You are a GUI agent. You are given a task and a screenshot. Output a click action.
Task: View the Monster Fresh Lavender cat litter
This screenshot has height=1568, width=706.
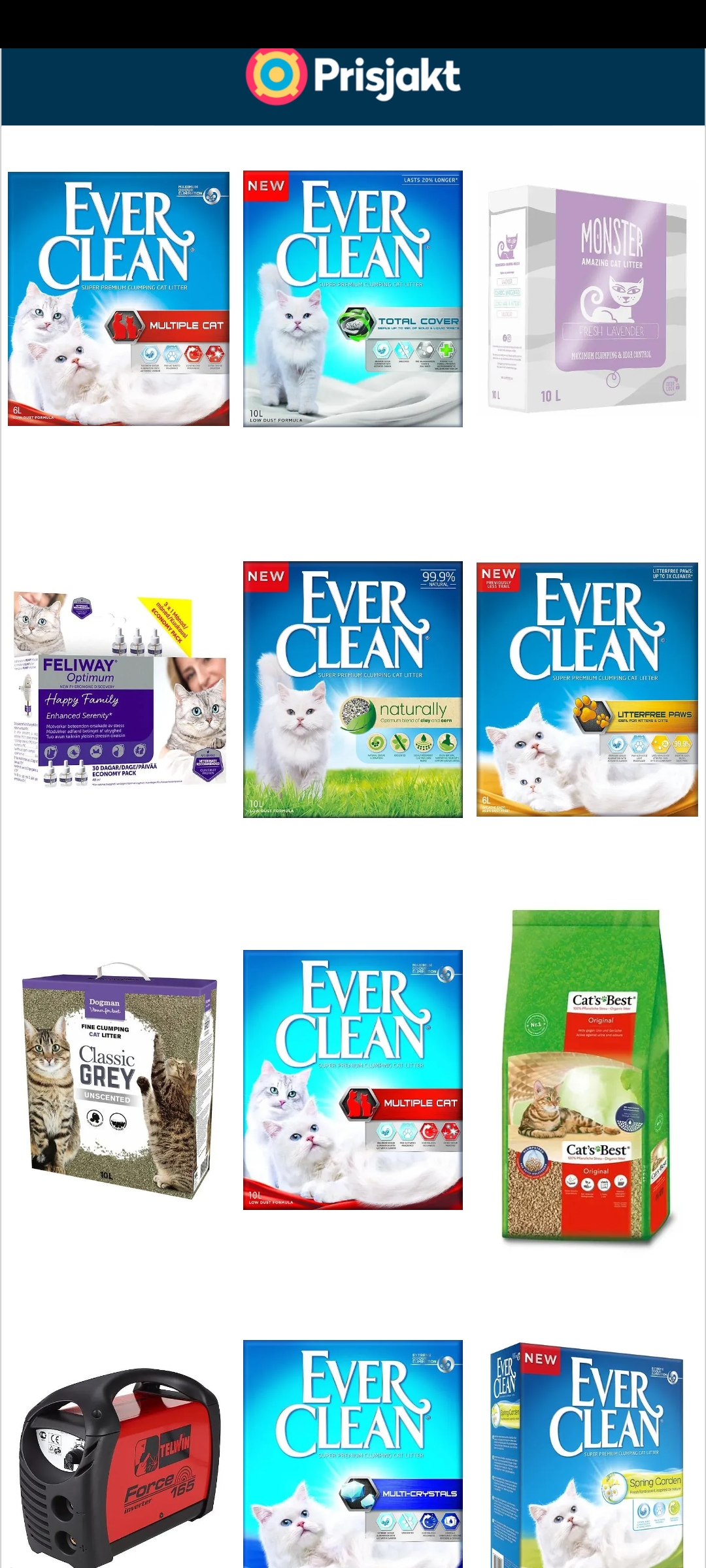pos(587,299)
